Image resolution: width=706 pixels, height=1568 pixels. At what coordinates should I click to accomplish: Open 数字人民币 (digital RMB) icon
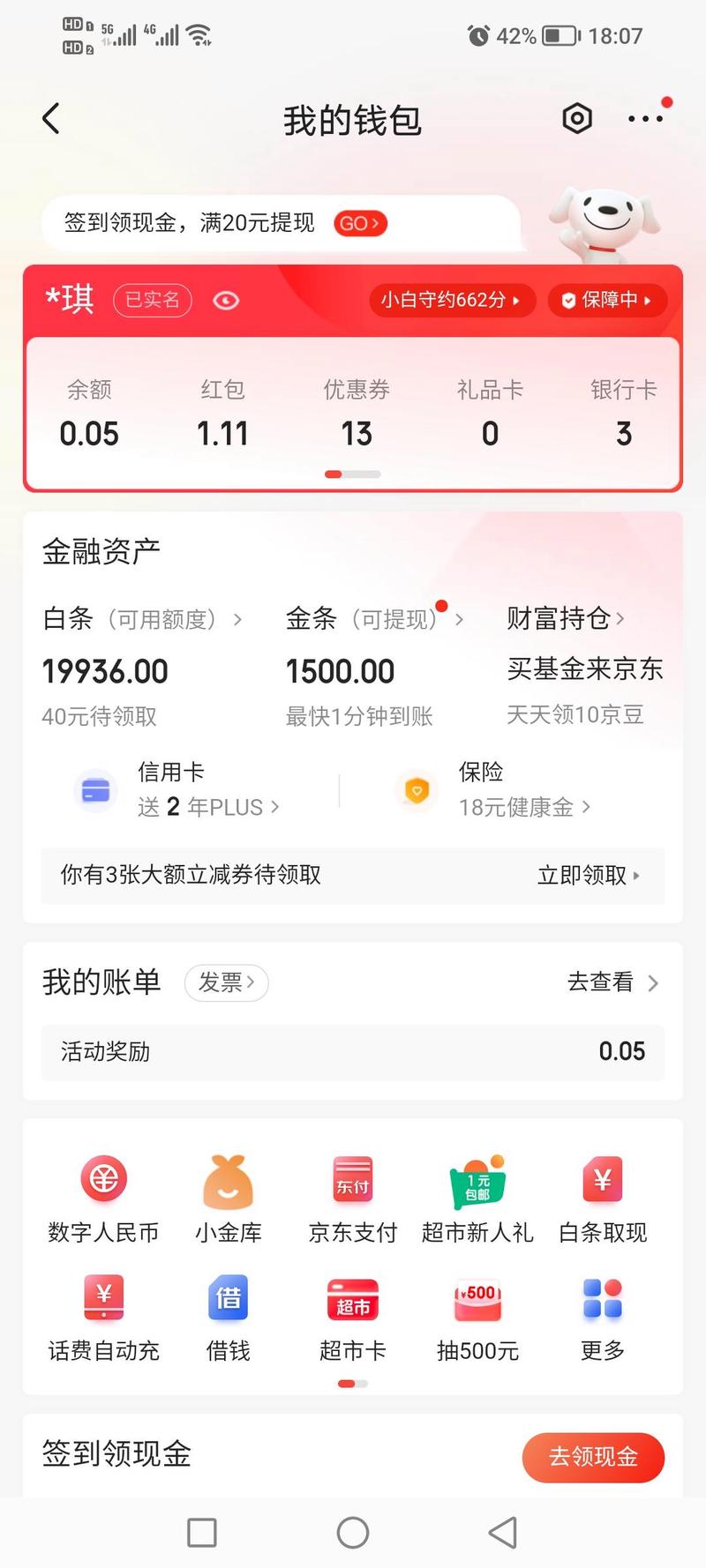pos(103,1195)
